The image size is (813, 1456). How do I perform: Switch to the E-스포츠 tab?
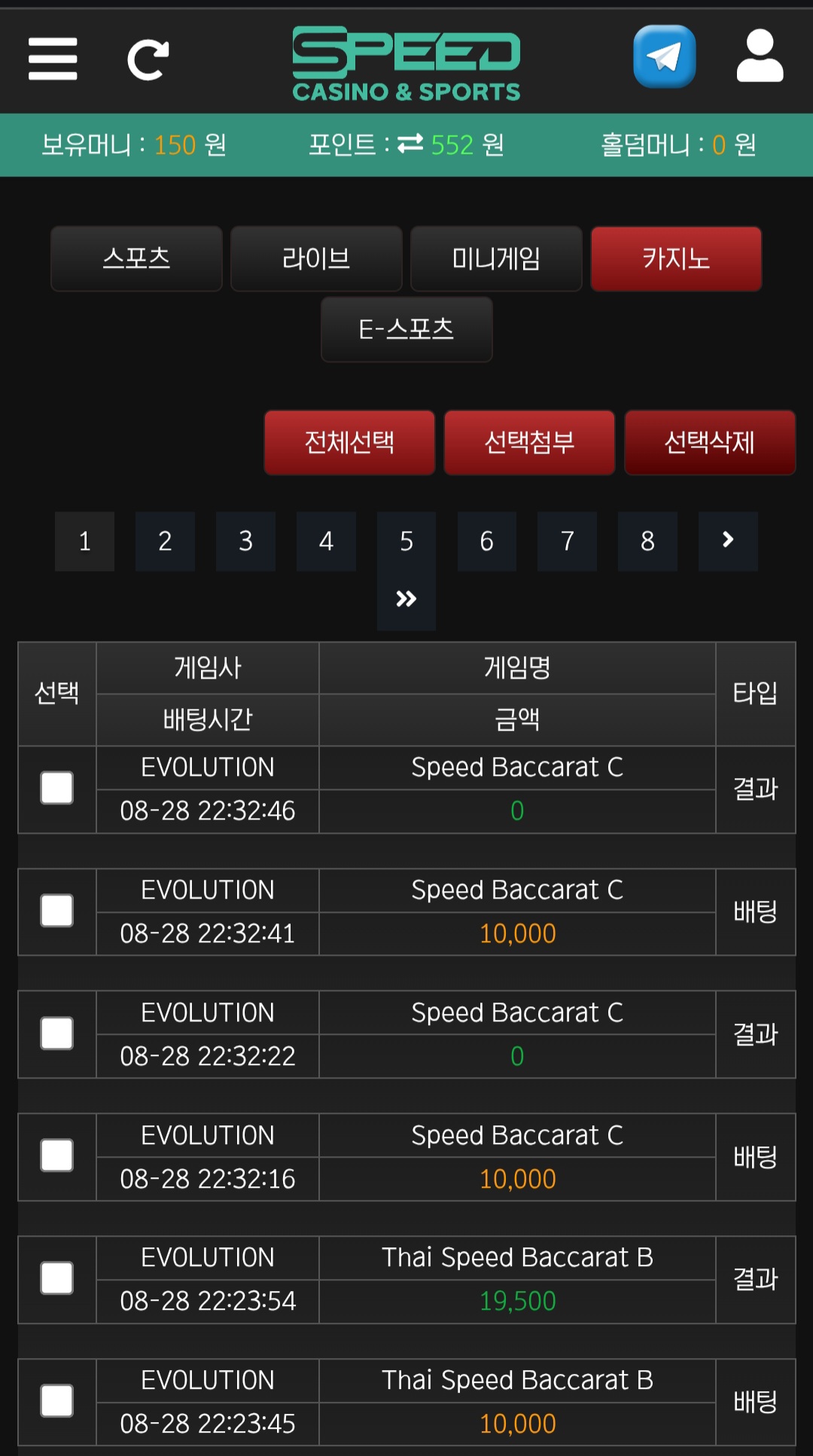point(406,329)
